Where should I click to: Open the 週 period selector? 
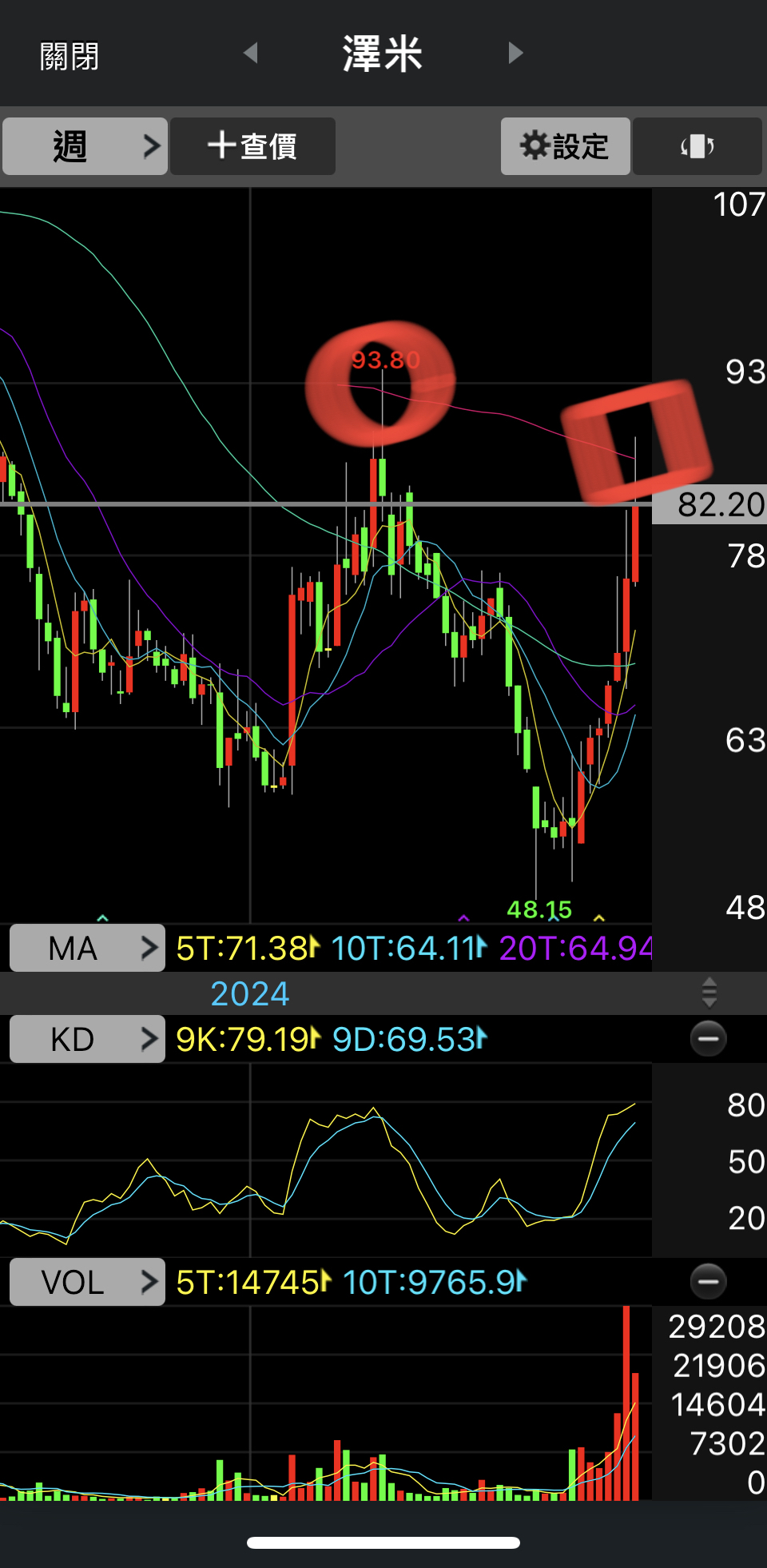click(85, 146)
